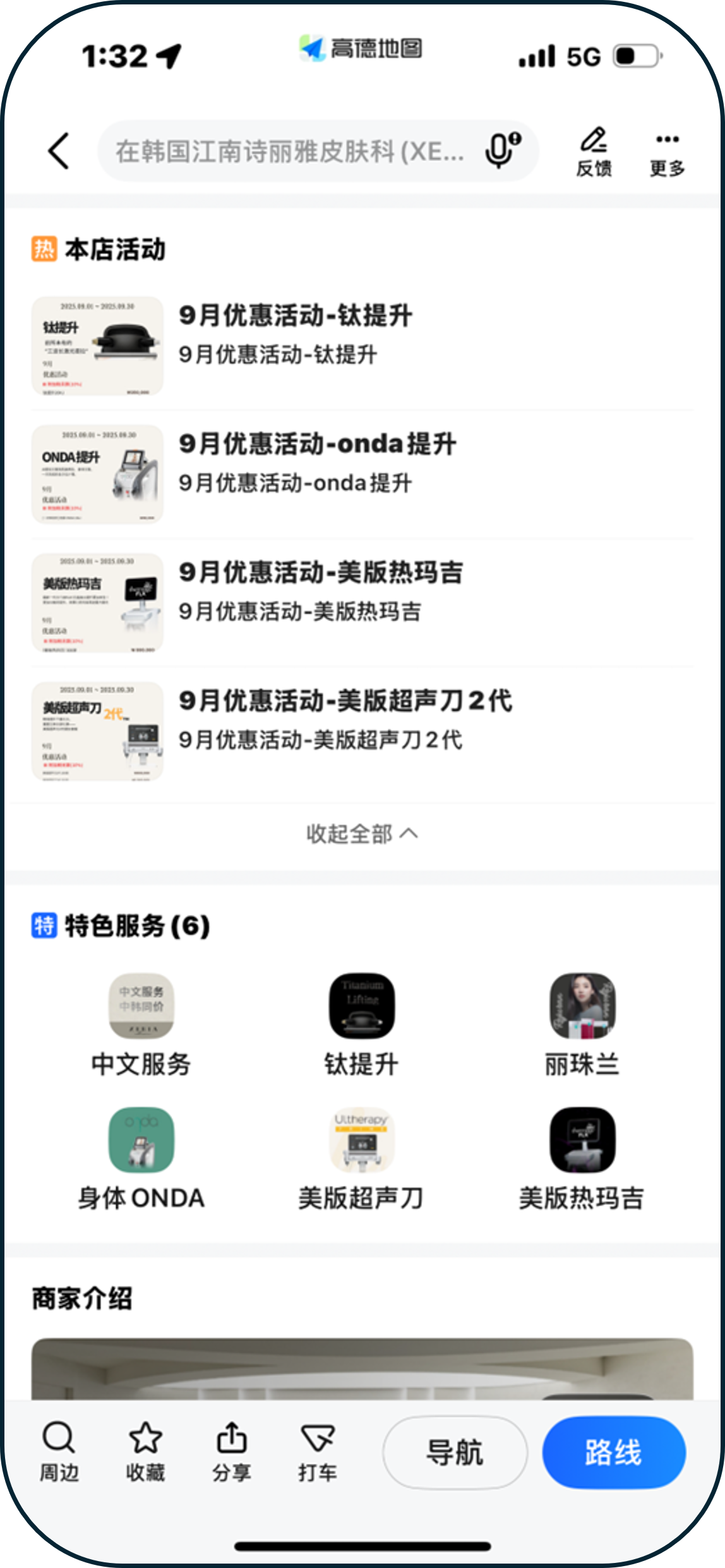Go back using the top-left arrow

click(x=58, y=152)
